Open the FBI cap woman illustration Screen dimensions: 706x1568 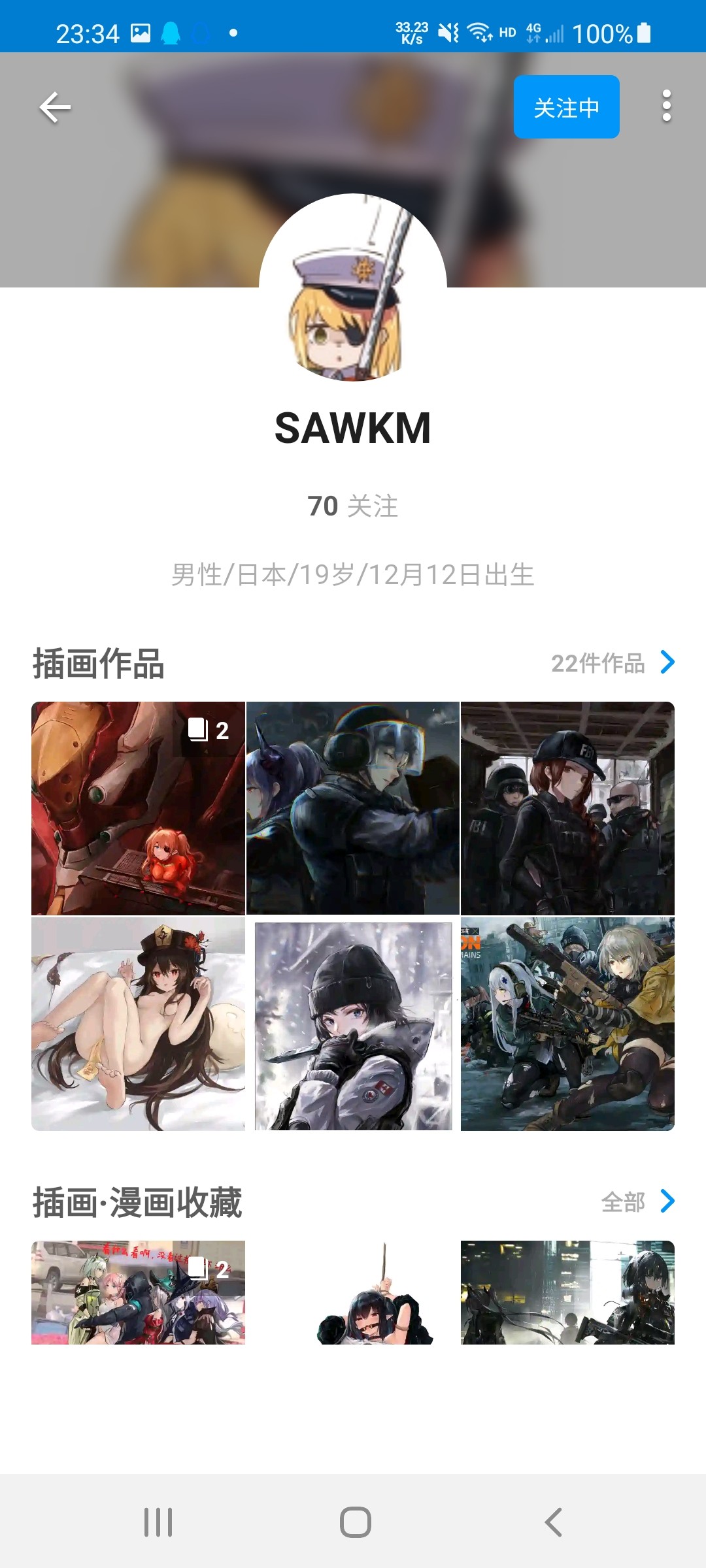567,808
